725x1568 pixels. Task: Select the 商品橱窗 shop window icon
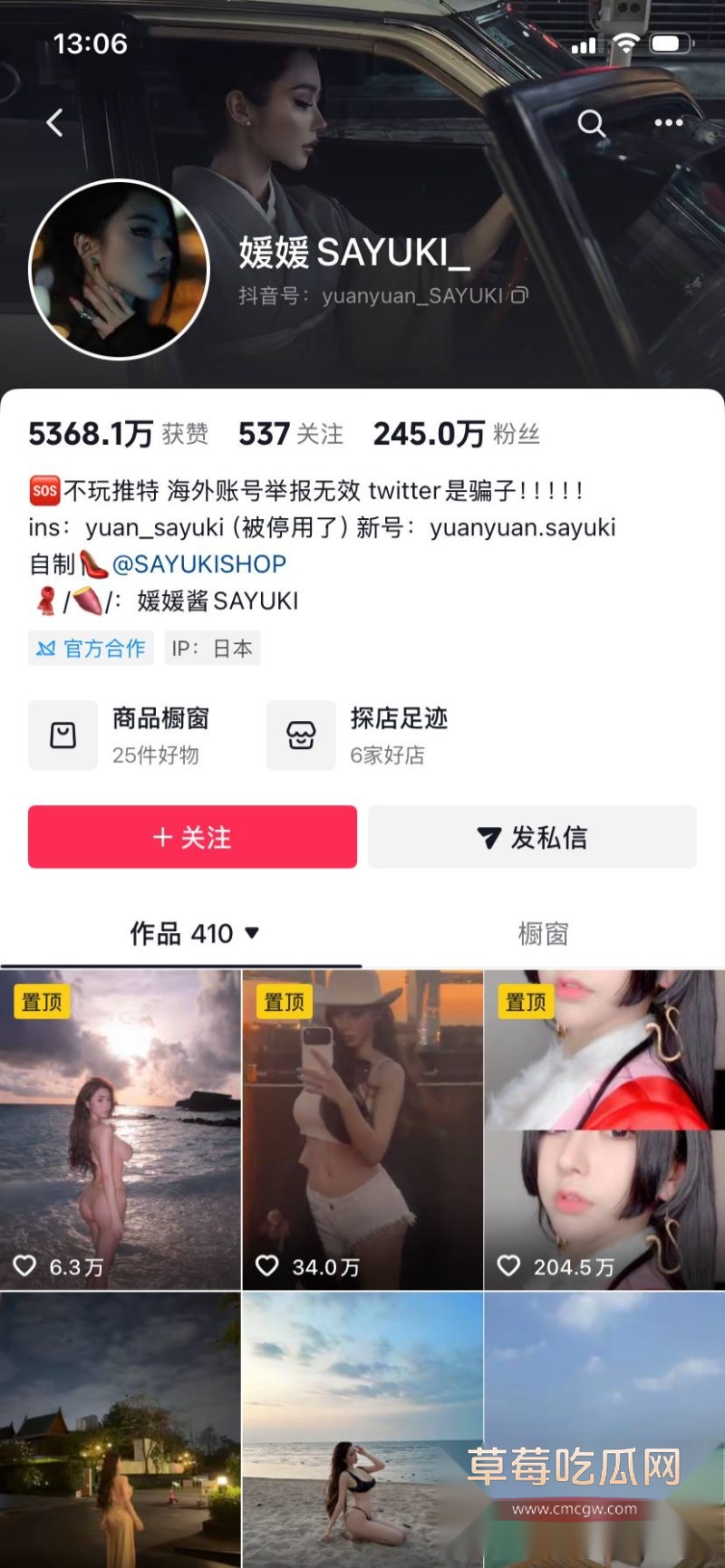[63, 736]
